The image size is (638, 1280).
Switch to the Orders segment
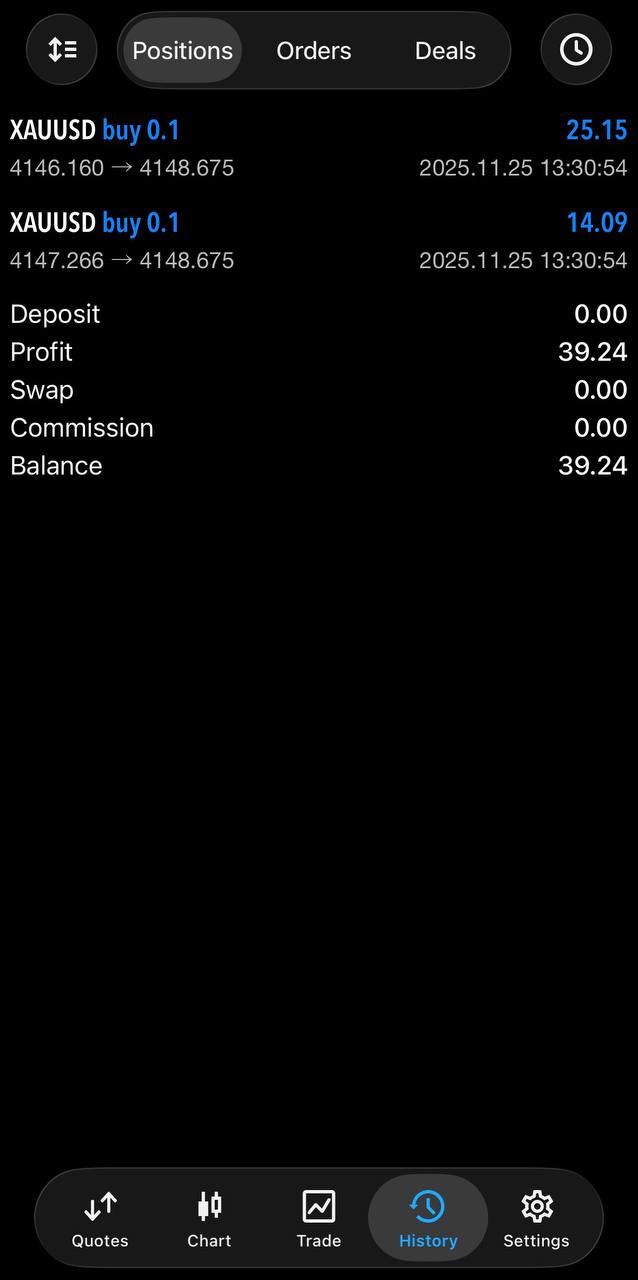pos(314,50)
